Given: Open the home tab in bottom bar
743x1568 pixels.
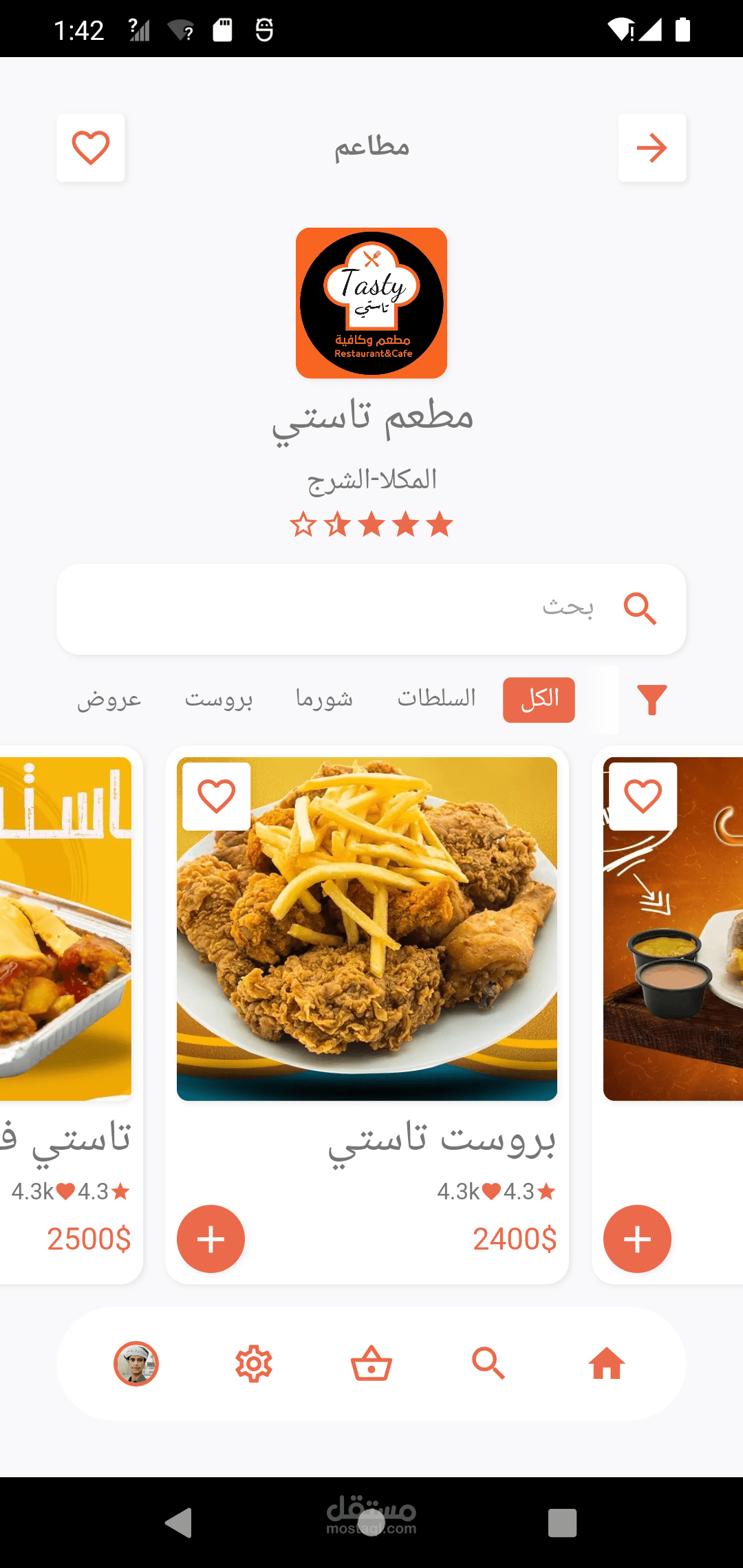Looking at the screenshot, I should tap(607, 1363).
